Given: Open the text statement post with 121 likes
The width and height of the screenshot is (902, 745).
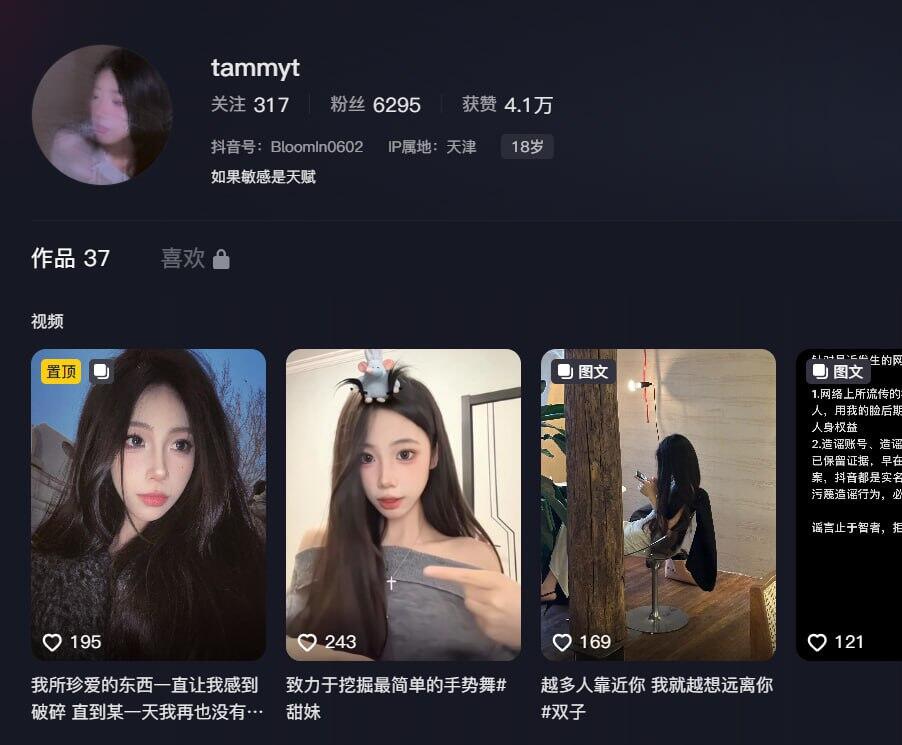Looking at the screenshot, I should [850, 504].
